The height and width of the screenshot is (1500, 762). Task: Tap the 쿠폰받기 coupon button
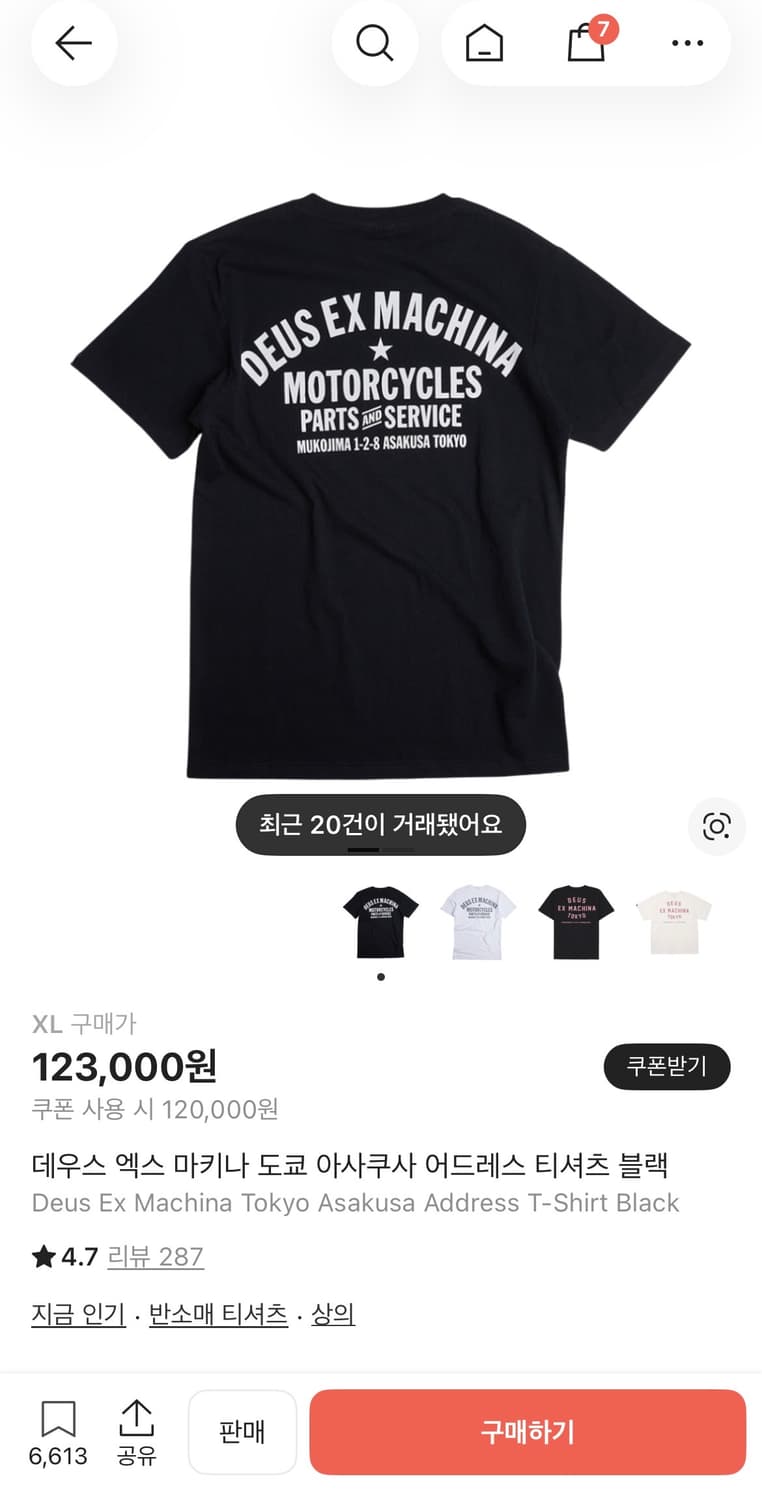(667, 1066)
